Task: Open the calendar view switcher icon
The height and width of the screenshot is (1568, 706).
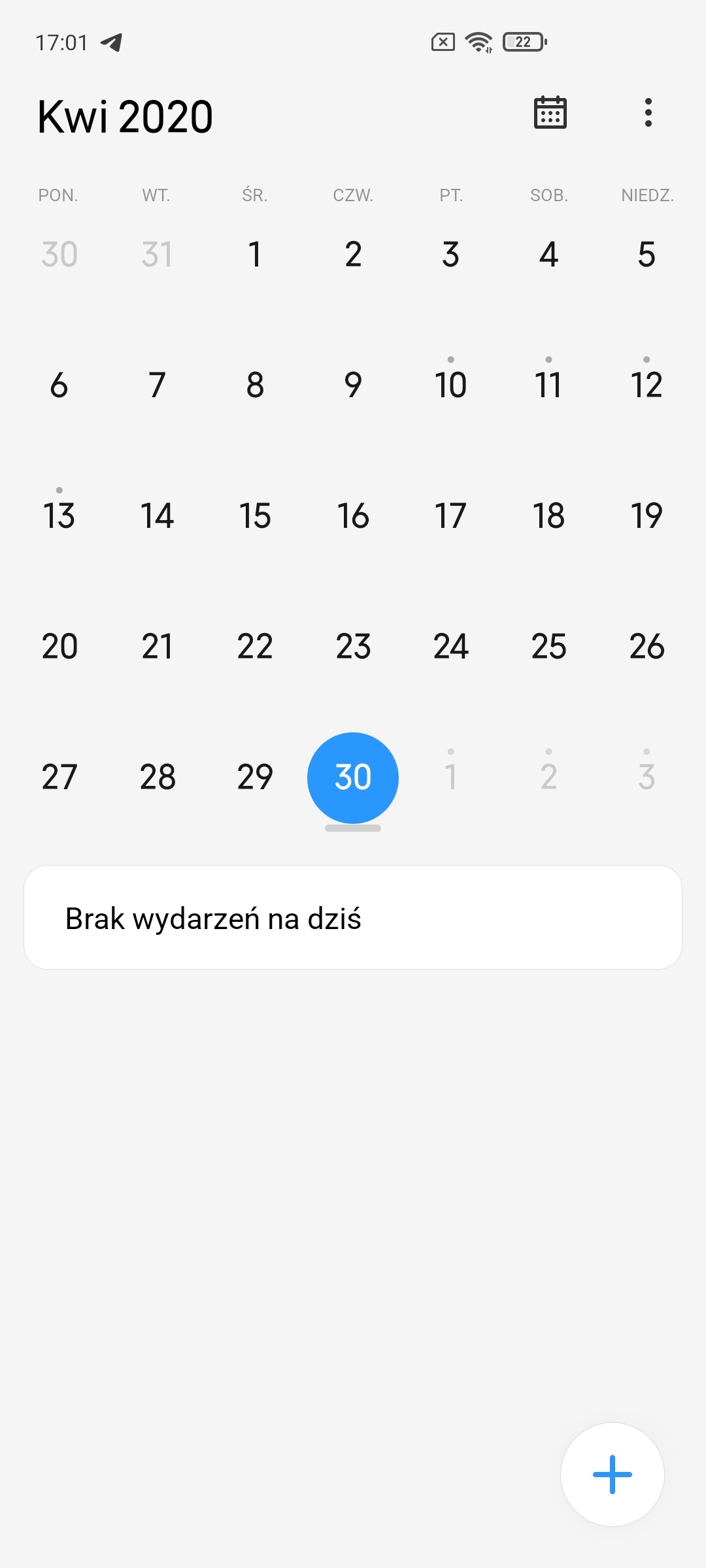Action: point(550,113)
